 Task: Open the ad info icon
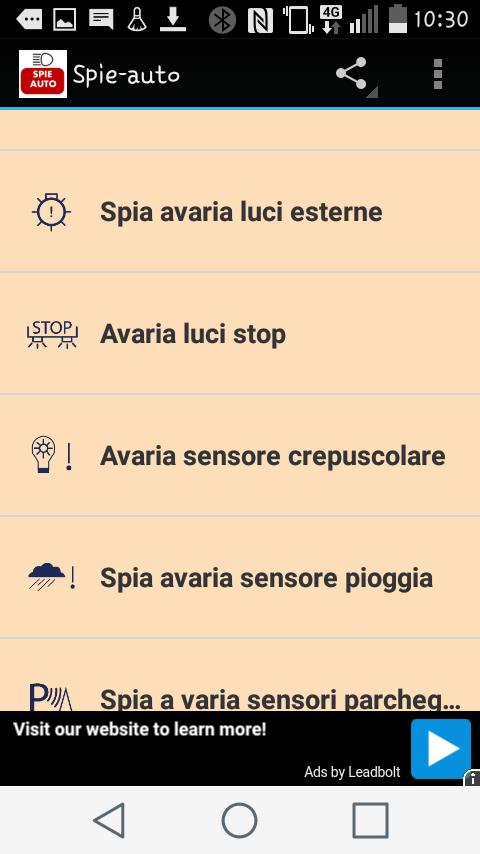click(x=472, y=779)
